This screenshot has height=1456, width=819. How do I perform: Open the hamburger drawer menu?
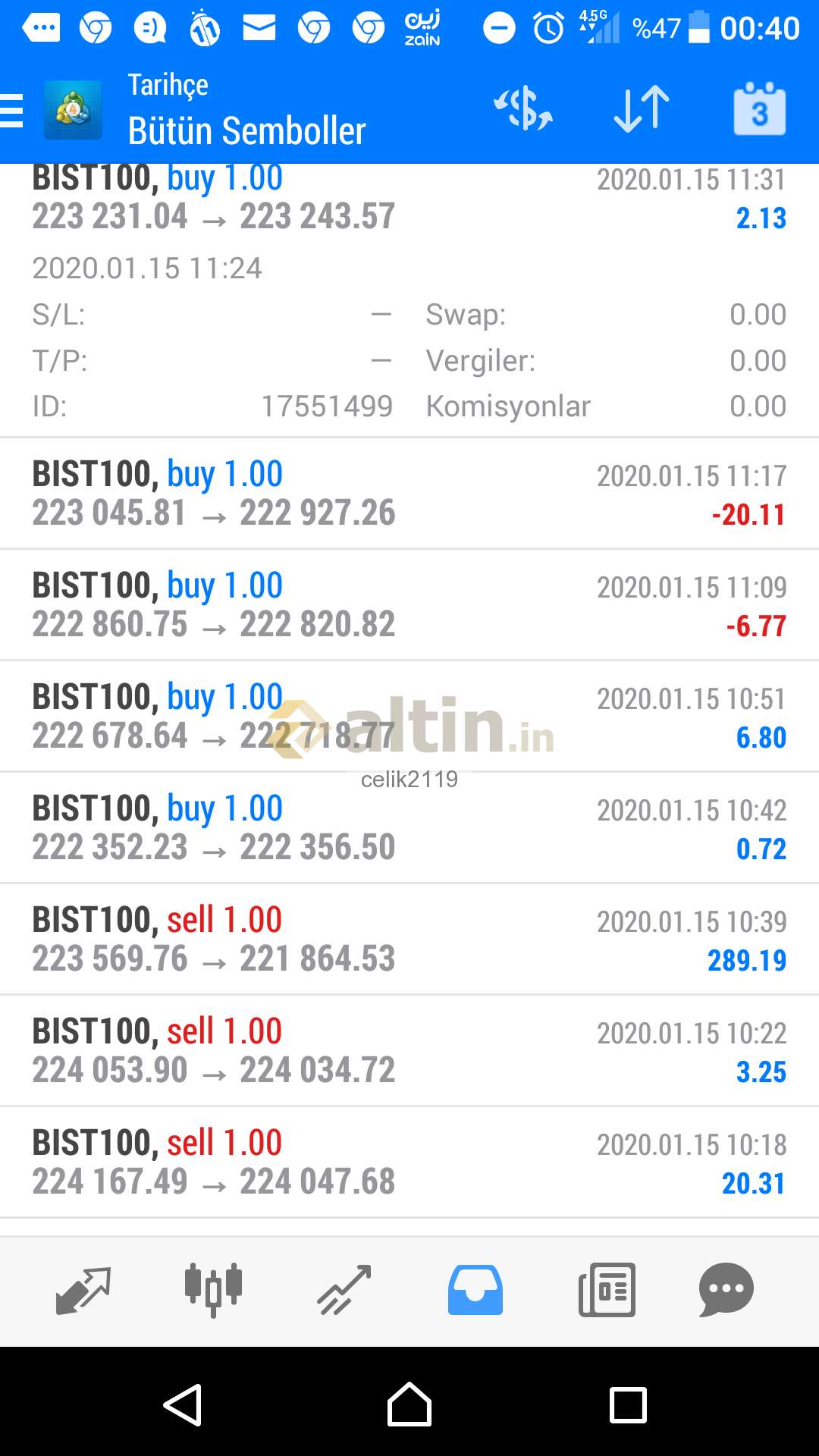tap(12, 111)
